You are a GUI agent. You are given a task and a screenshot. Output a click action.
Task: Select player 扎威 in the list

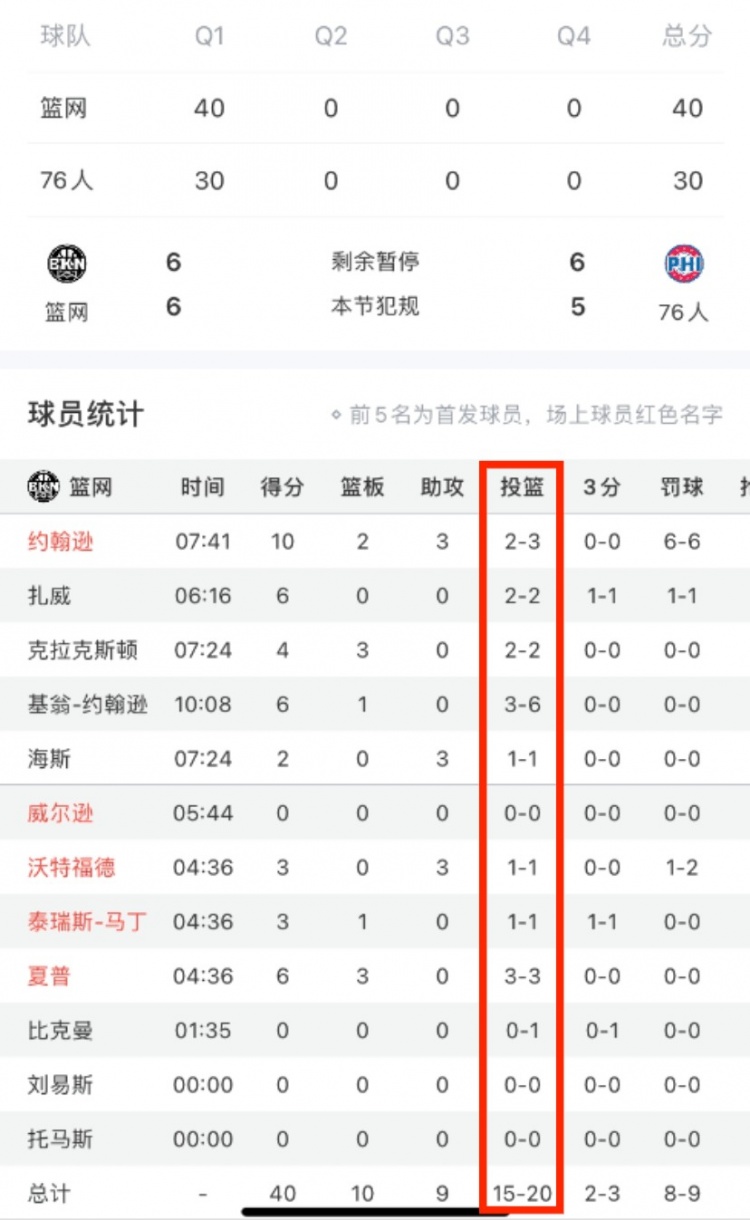(x=49, y=596)
